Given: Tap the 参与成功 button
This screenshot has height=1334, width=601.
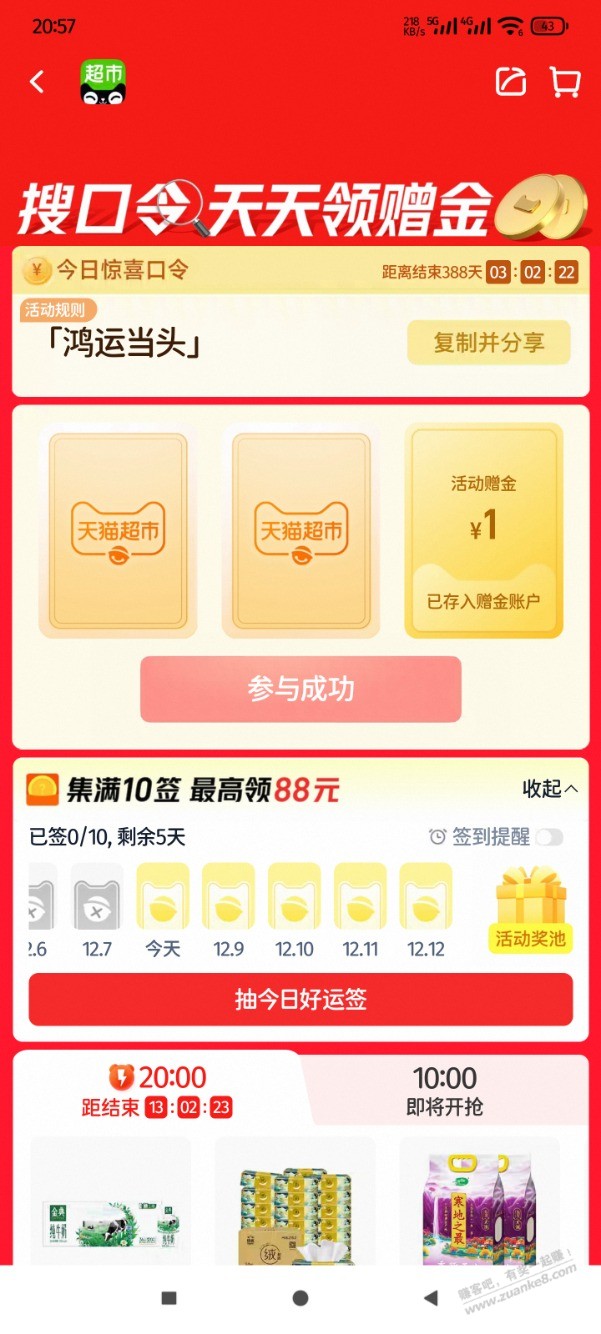Looking at the screenshot, I should coord(300,689).
